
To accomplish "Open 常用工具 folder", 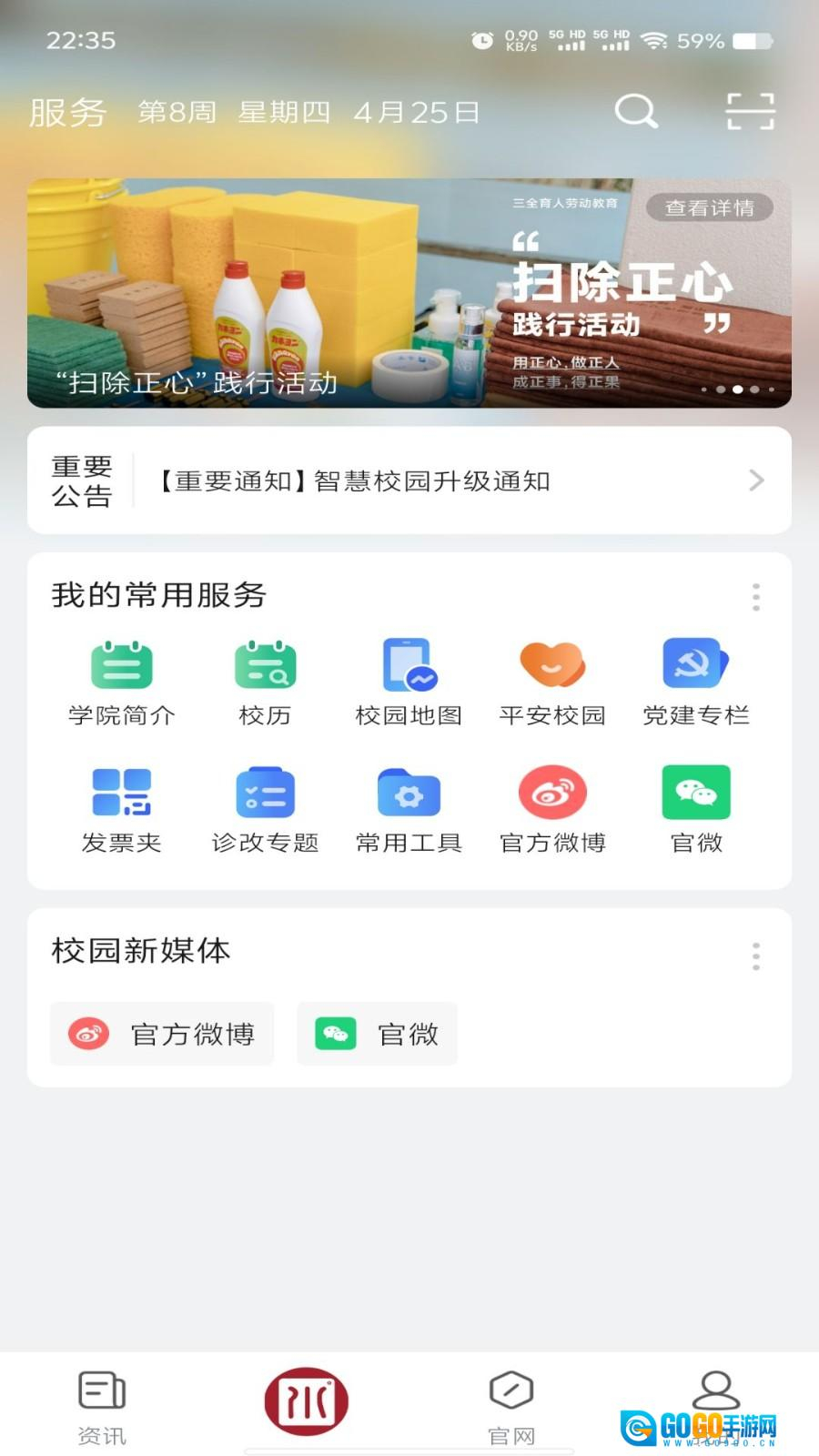I will (x=409, y=810).
